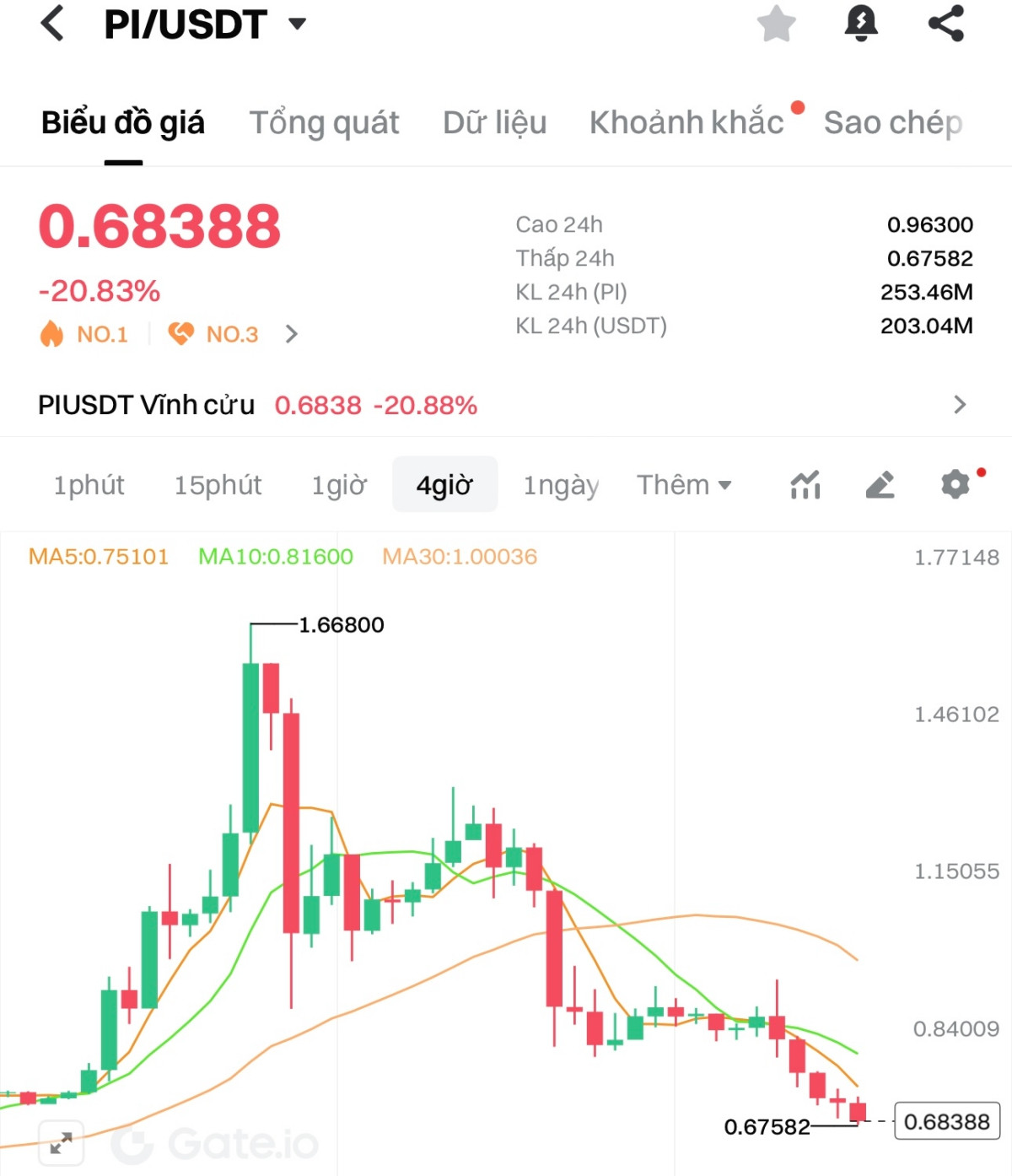This screenshot has height=1176, width=1012.
Task: Share the PI/USDT chart
Action: tap(945, 24)
